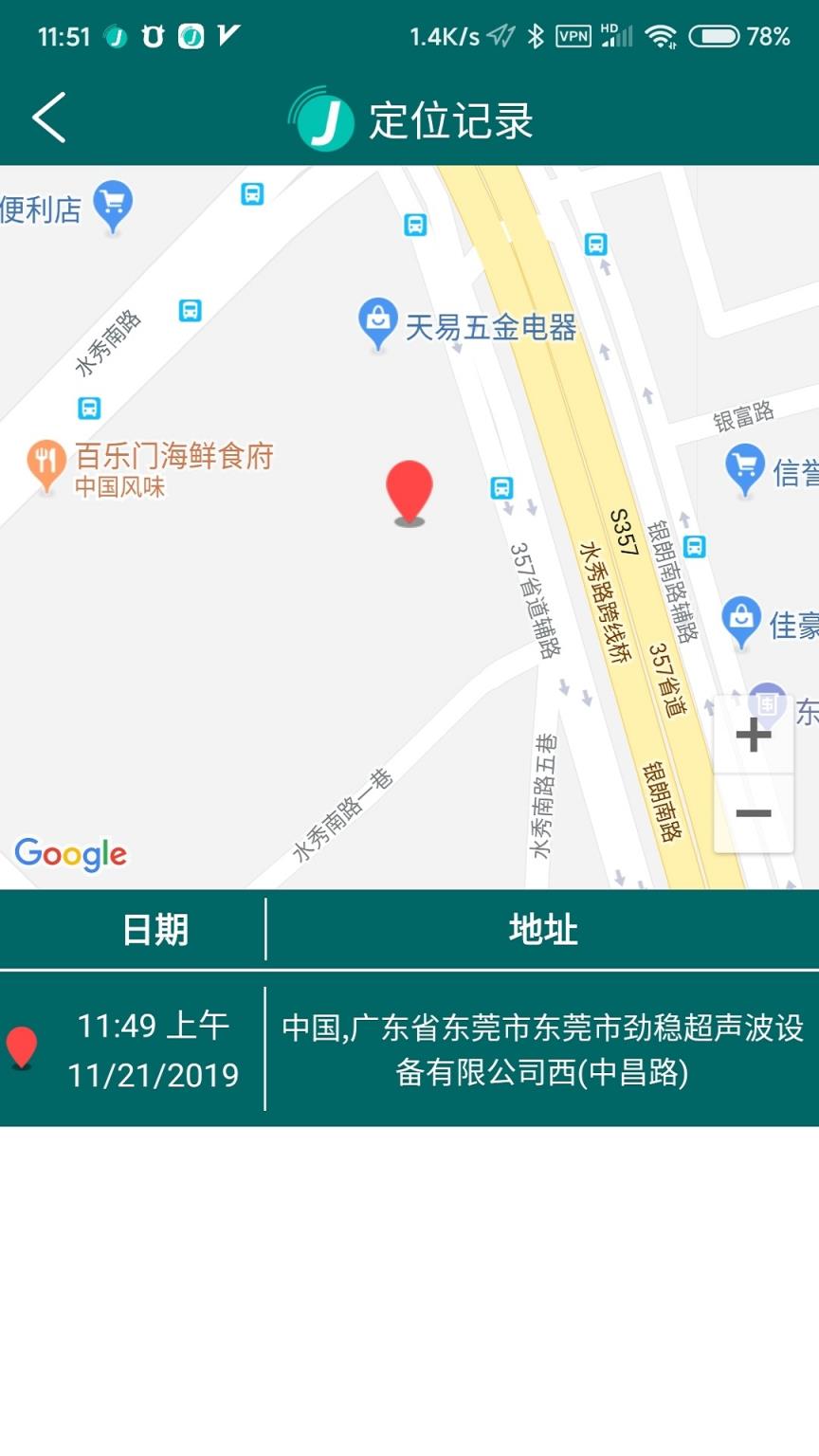Image resolution: width=819 pixels, height=1456 pixels.
Task: Select the bus stop icon on 水秀南路
Action: point(189,311)
